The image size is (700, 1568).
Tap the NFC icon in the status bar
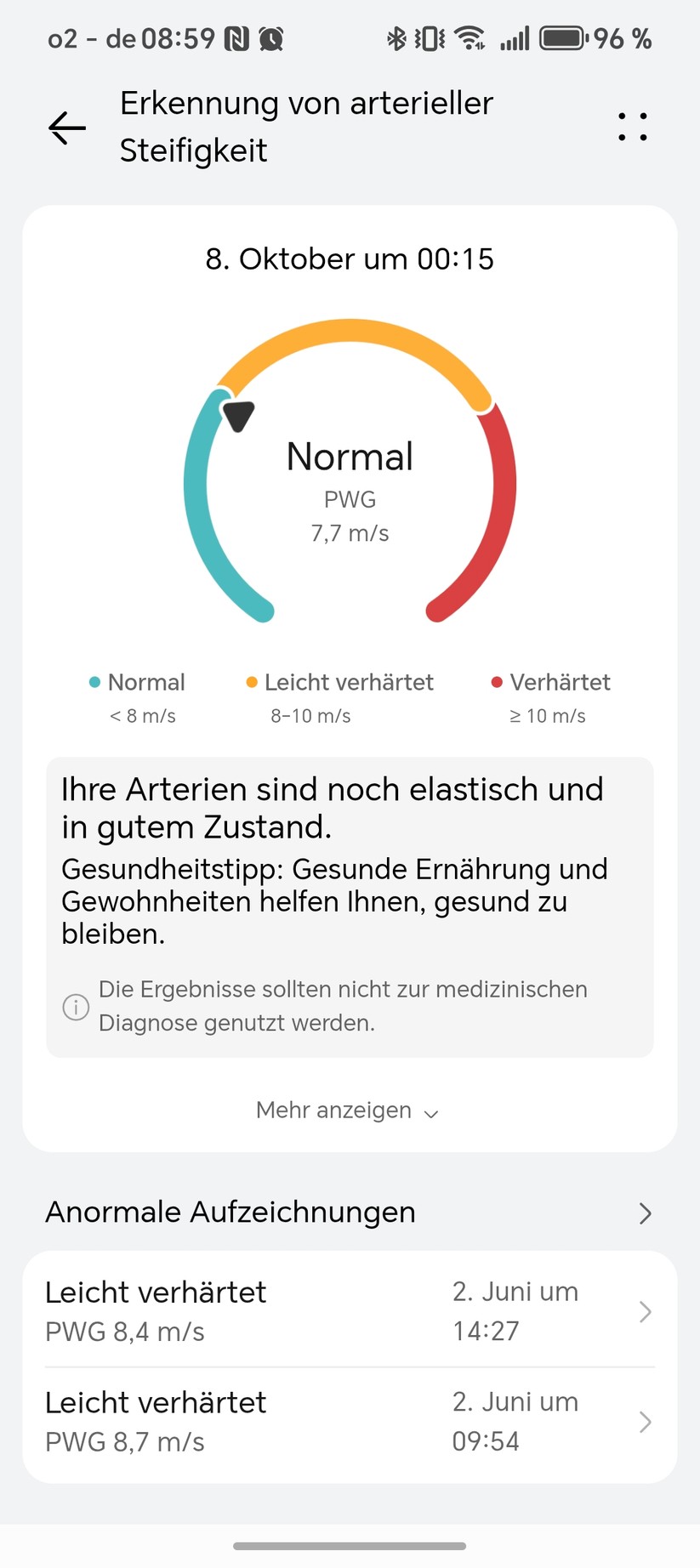coord(236,38)
